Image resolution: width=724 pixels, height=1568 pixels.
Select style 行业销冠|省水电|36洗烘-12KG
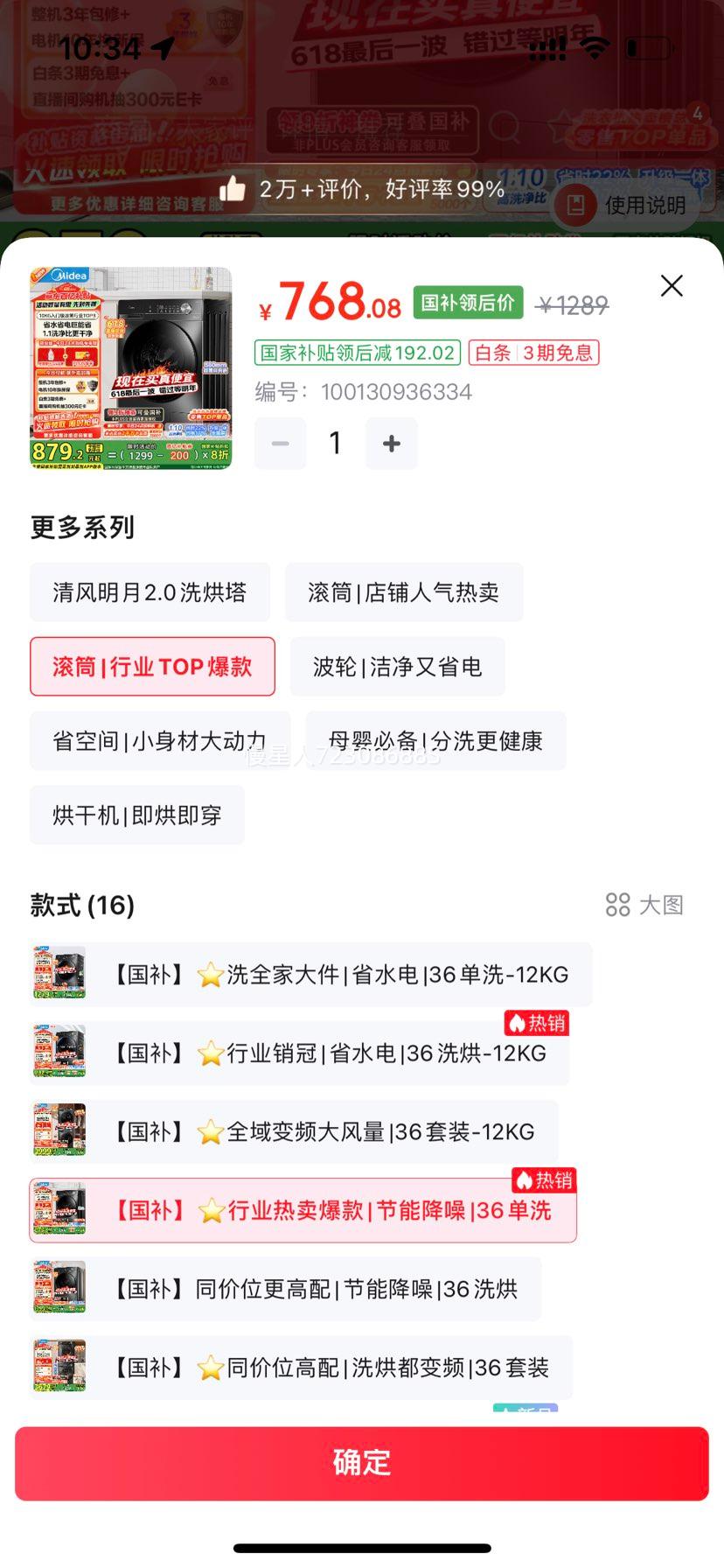click(x=299, y=1053)
